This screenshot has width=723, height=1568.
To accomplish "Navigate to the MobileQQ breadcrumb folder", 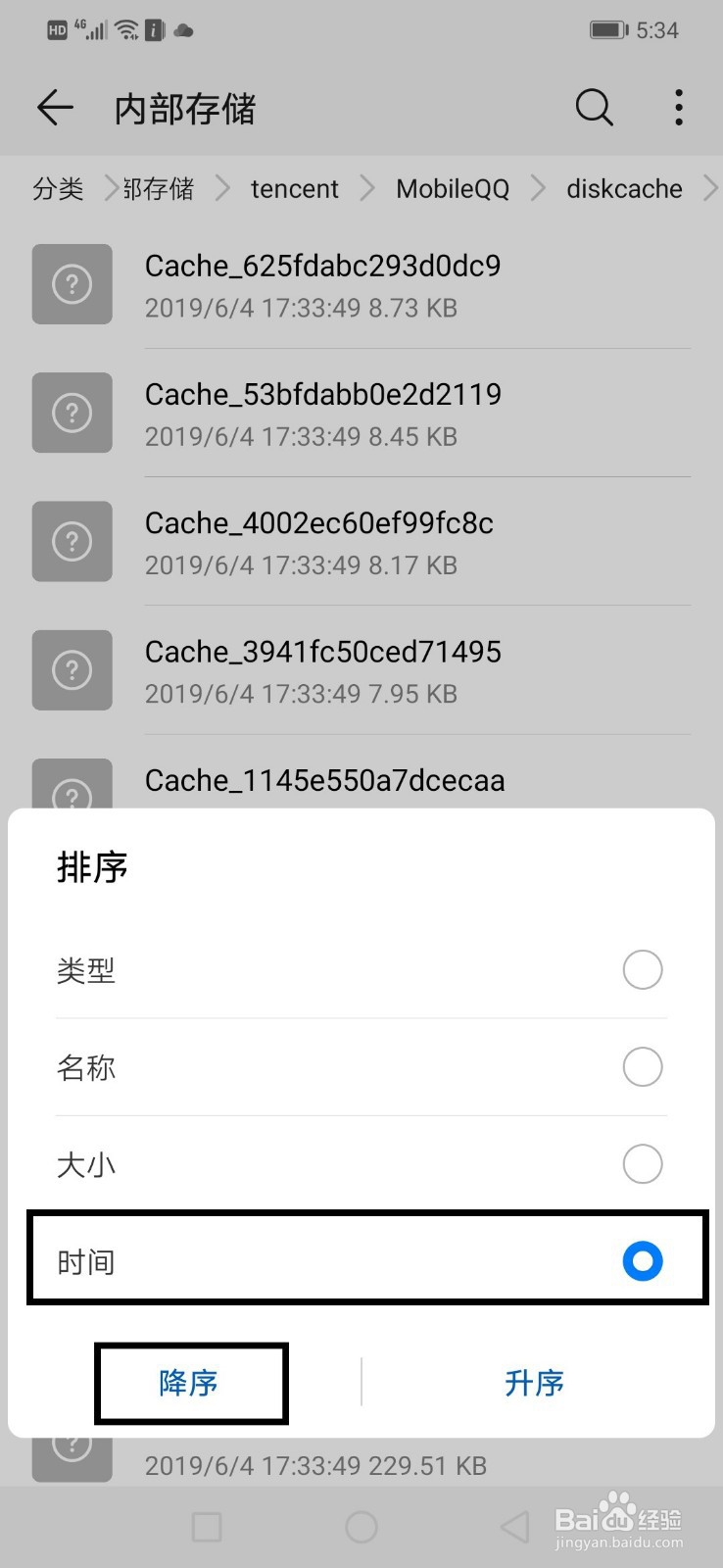I will tap(452, 188).
